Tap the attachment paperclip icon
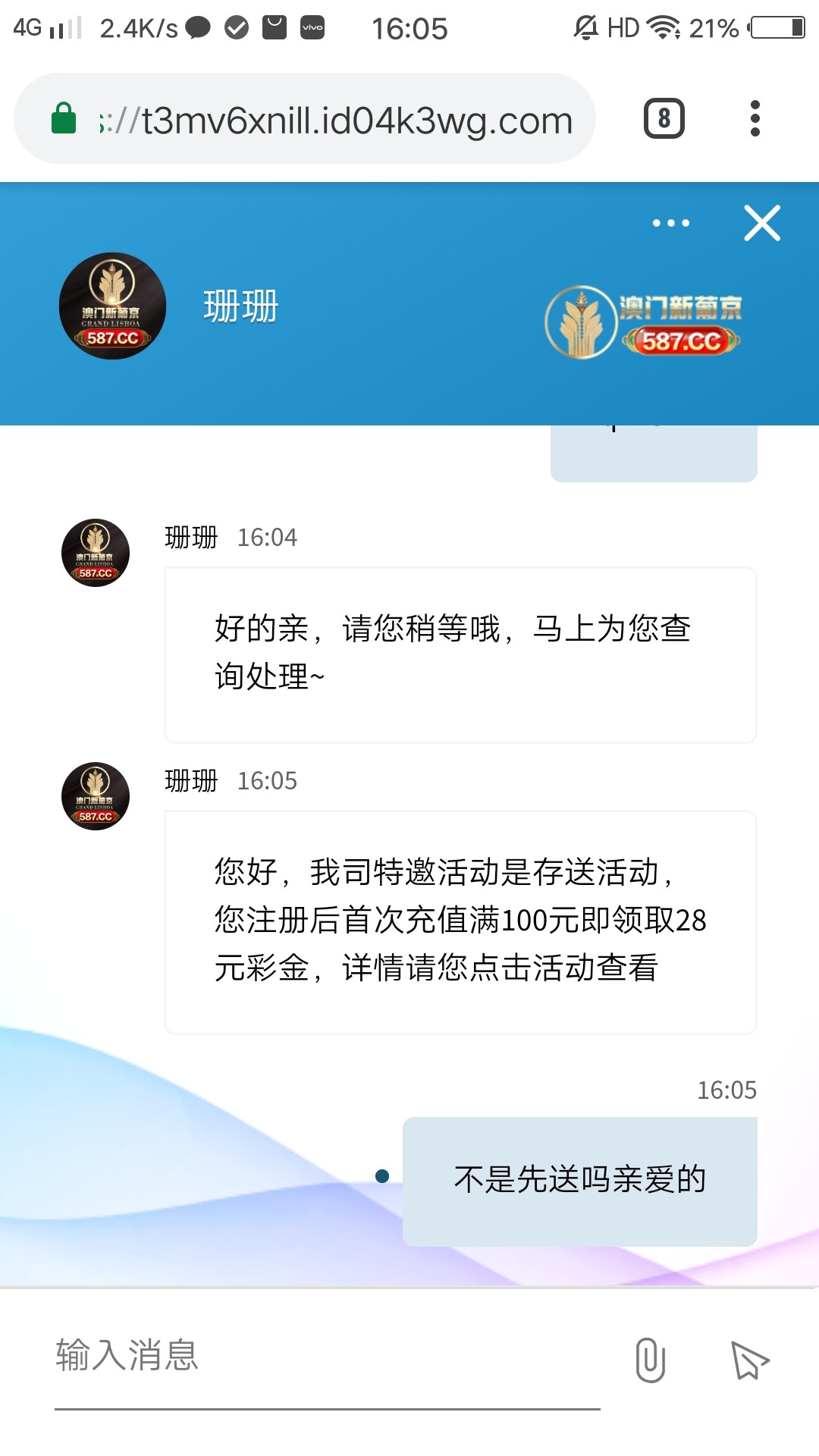 650,1360
